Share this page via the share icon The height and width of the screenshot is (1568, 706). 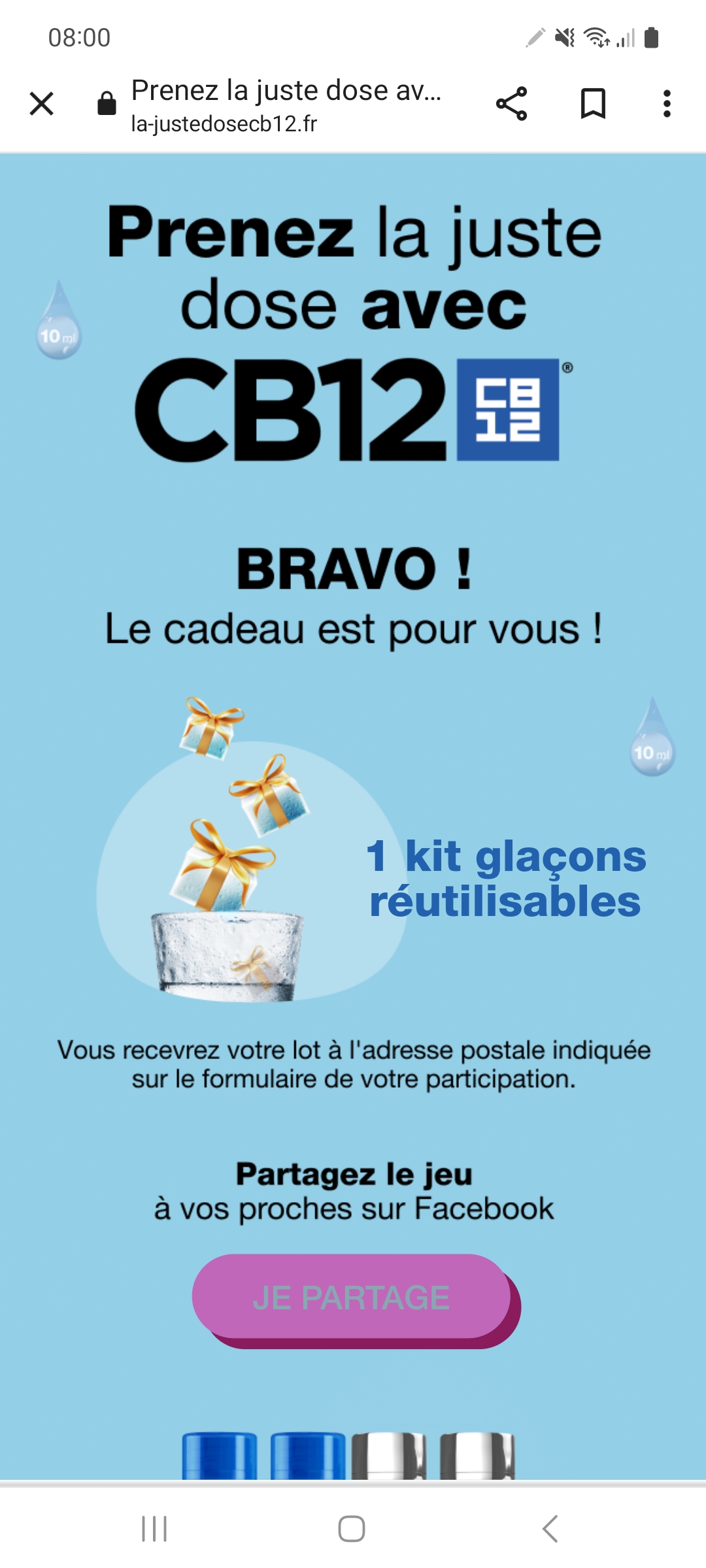pyautogui.click(x=511, y=103)
